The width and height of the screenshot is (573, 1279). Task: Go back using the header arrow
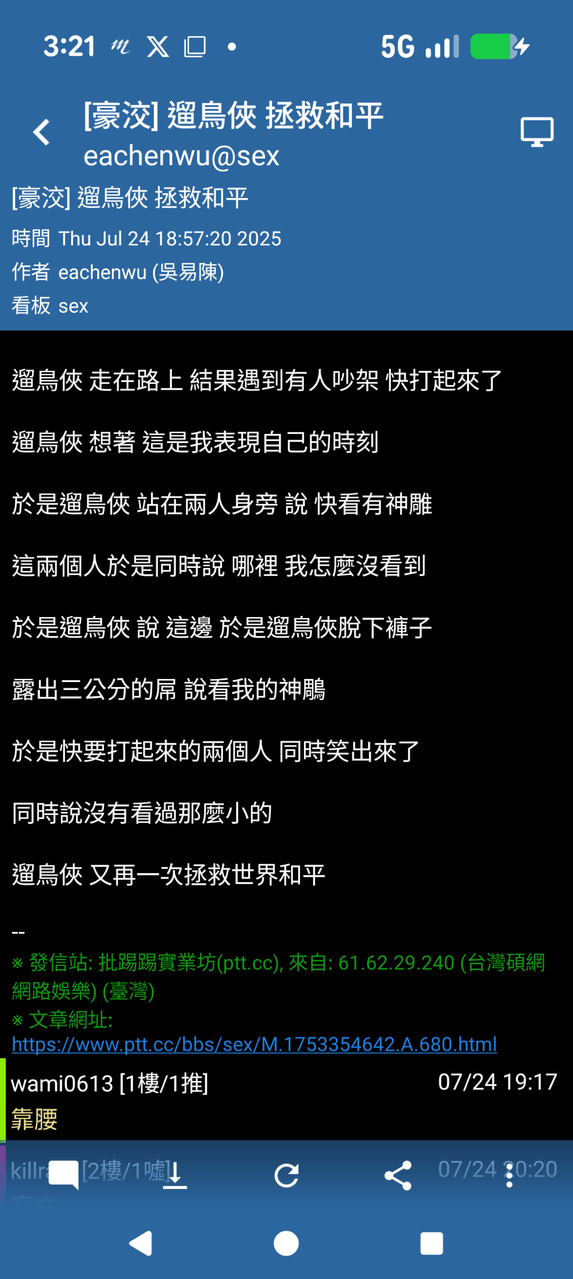click(41, 132)
